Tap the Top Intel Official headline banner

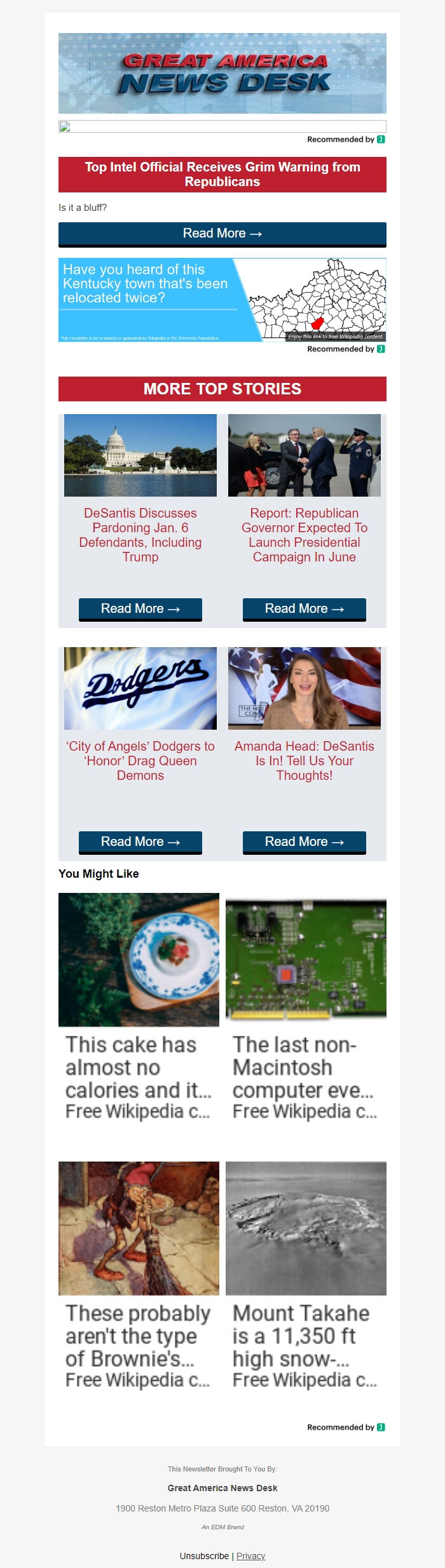222,175
